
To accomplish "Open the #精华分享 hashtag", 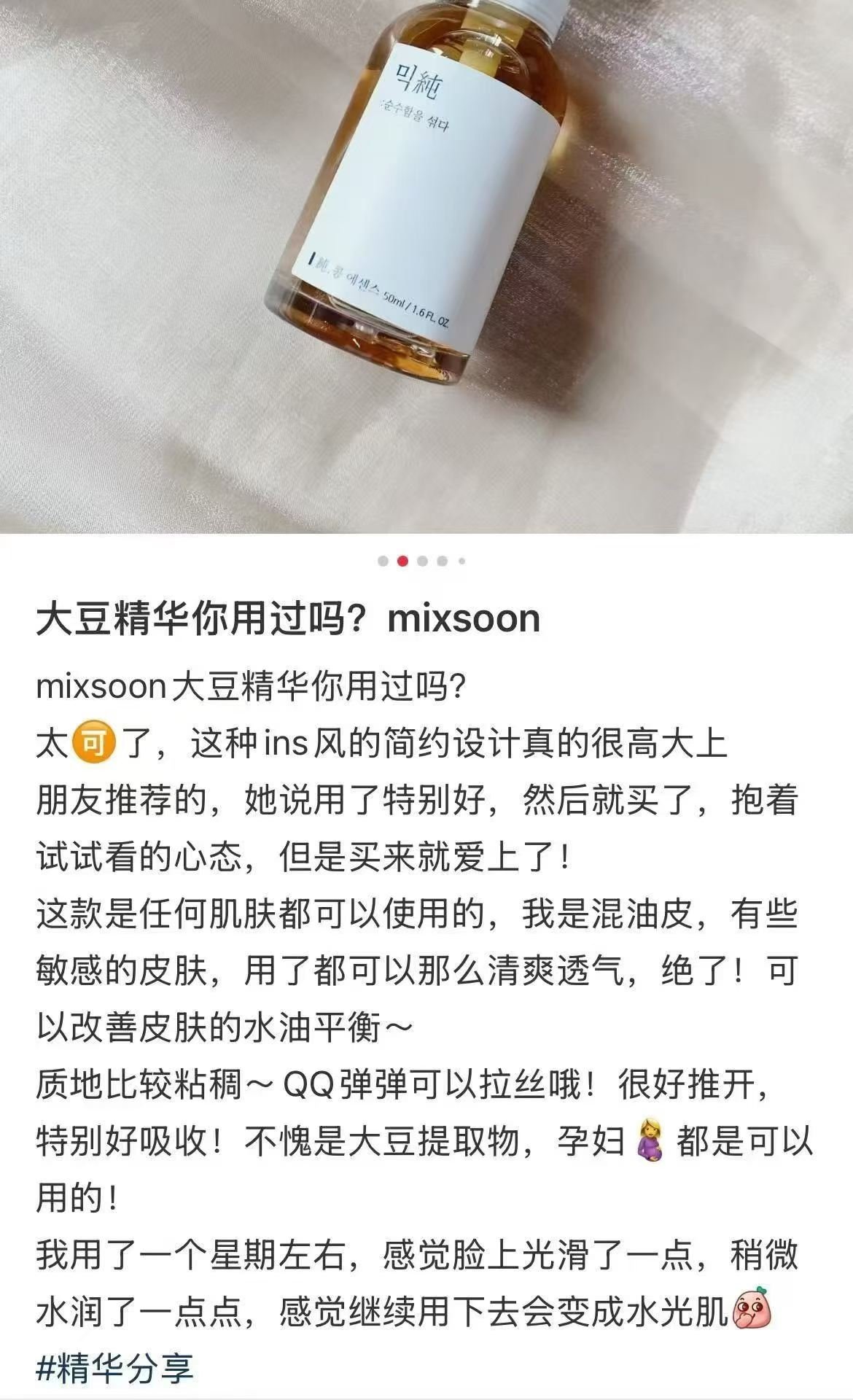I will click(115, 1369).
